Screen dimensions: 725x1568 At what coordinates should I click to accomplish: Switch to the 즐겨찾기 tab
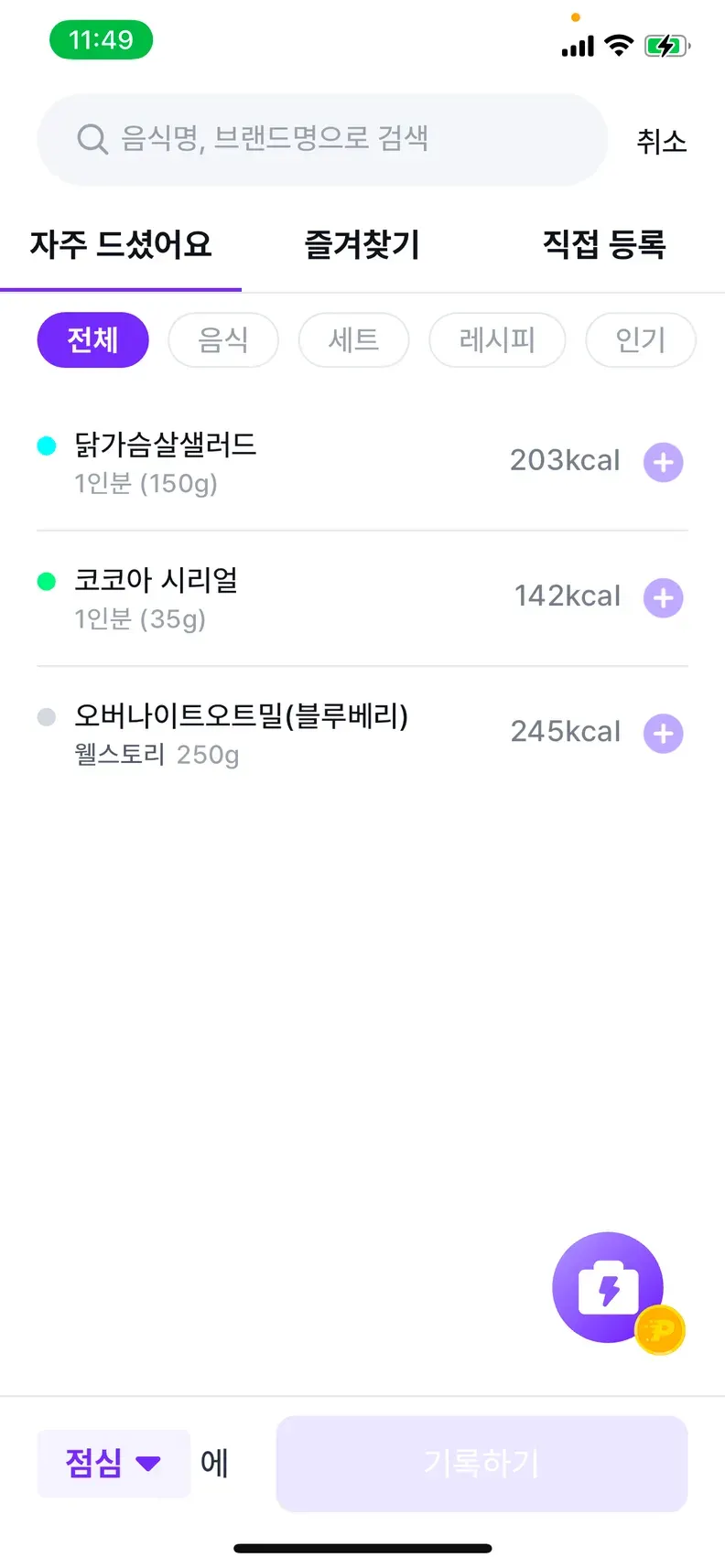pos(362,245)
